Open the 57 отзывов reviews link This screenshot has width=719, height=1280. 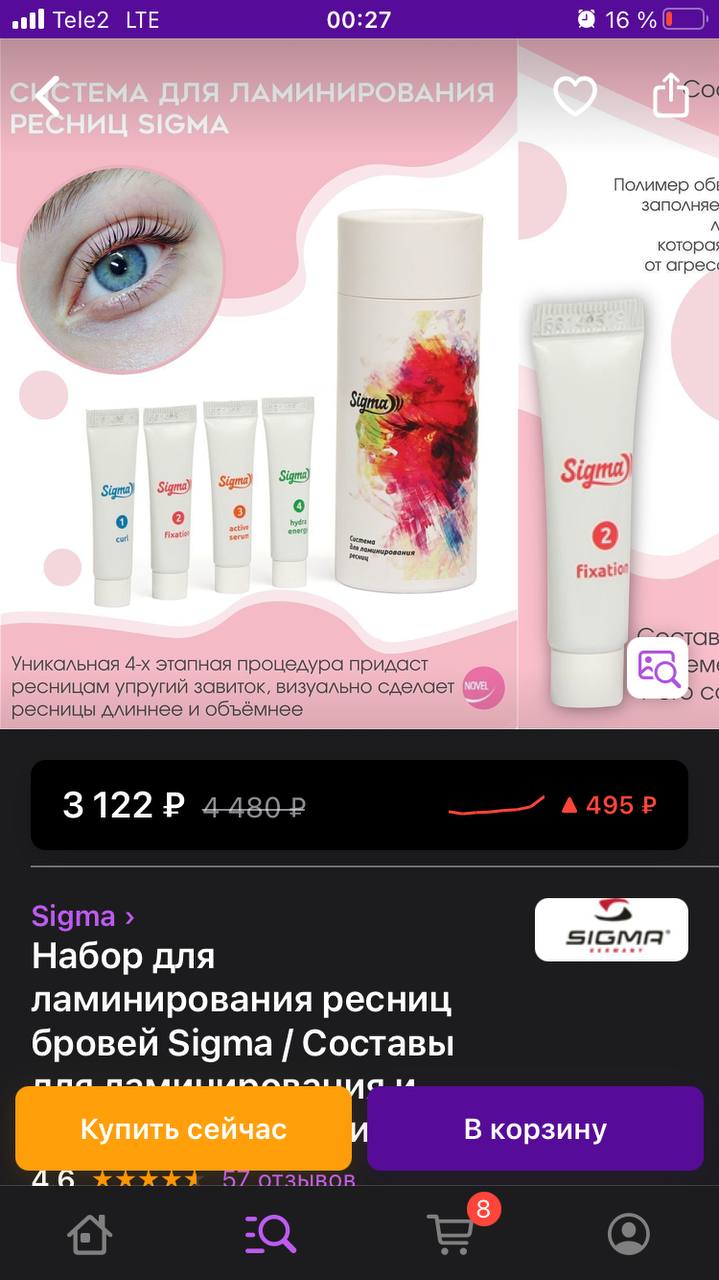point(288,1180)
